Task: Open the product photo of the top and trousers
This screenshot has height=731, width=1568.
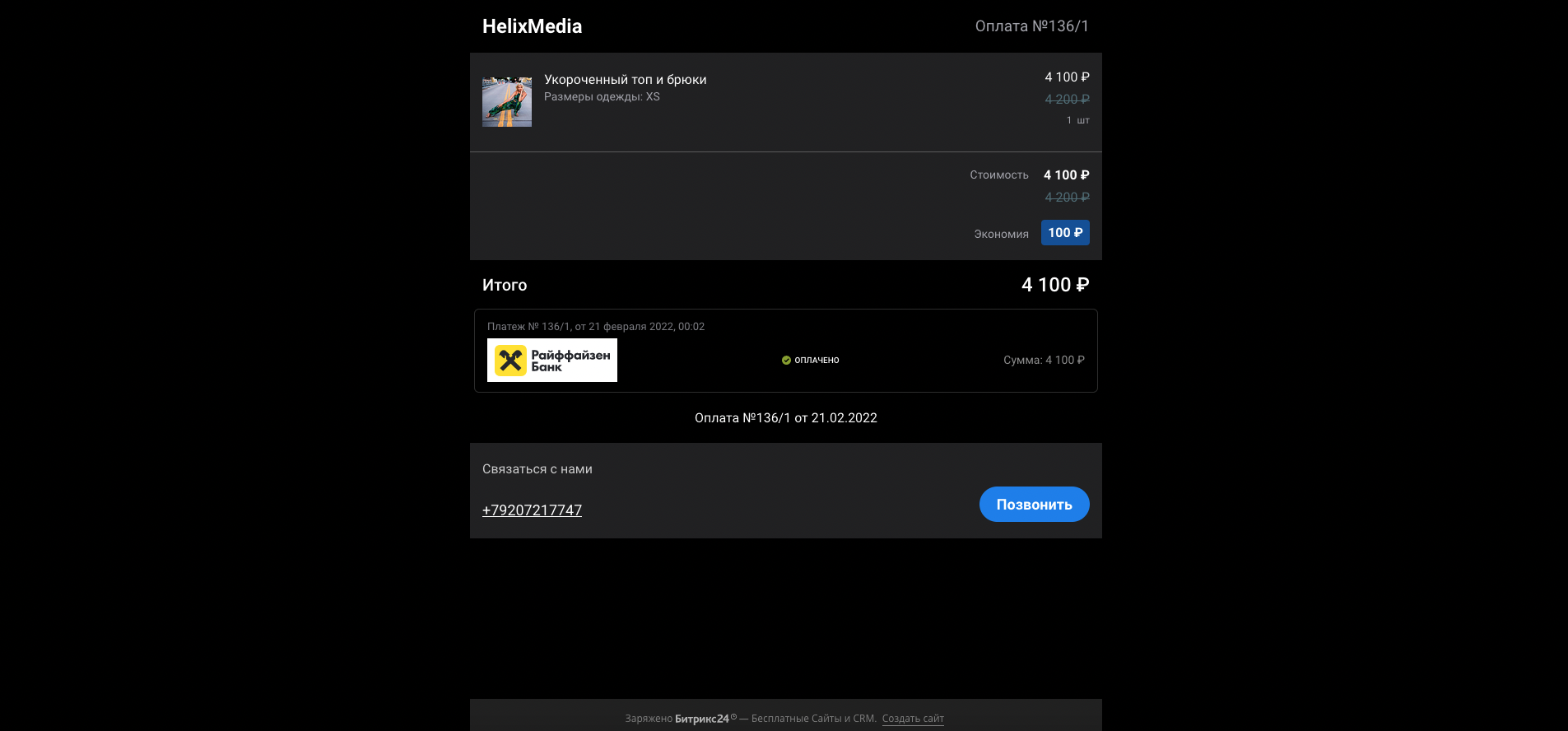Action: click(x=507, y=102)
